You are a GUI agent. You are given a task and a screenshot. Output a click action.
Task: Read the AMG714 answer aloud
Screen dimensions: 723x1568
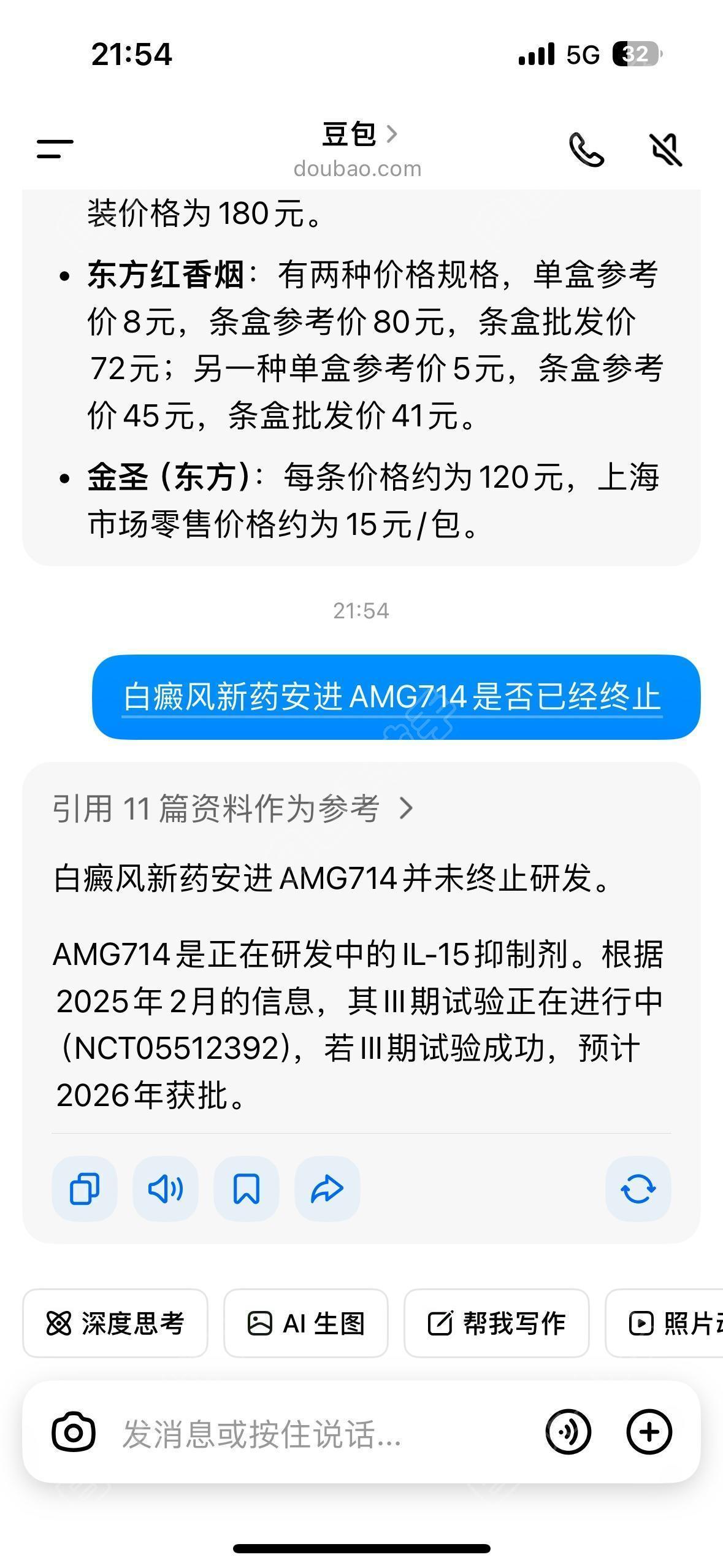point(166,1189)
